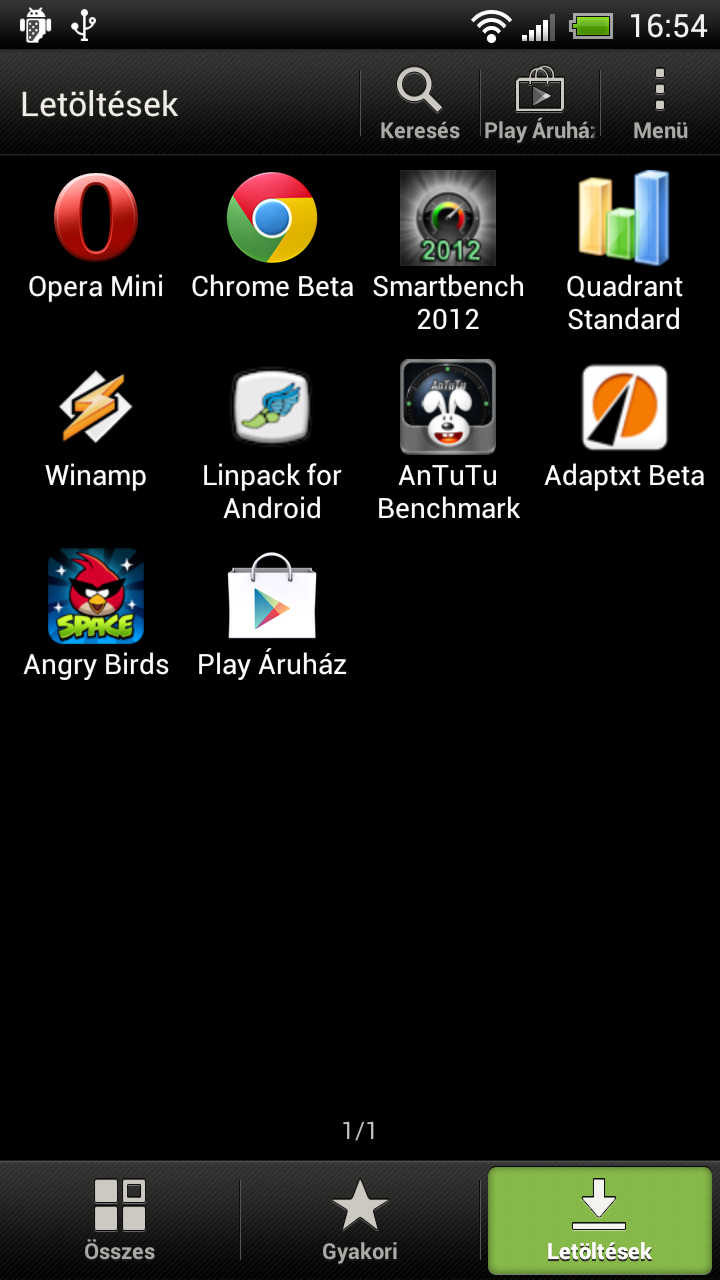This screenshot has width=720, height=1280.
Task: Open Play Áruház from the top bar
Action: point(540,104)
